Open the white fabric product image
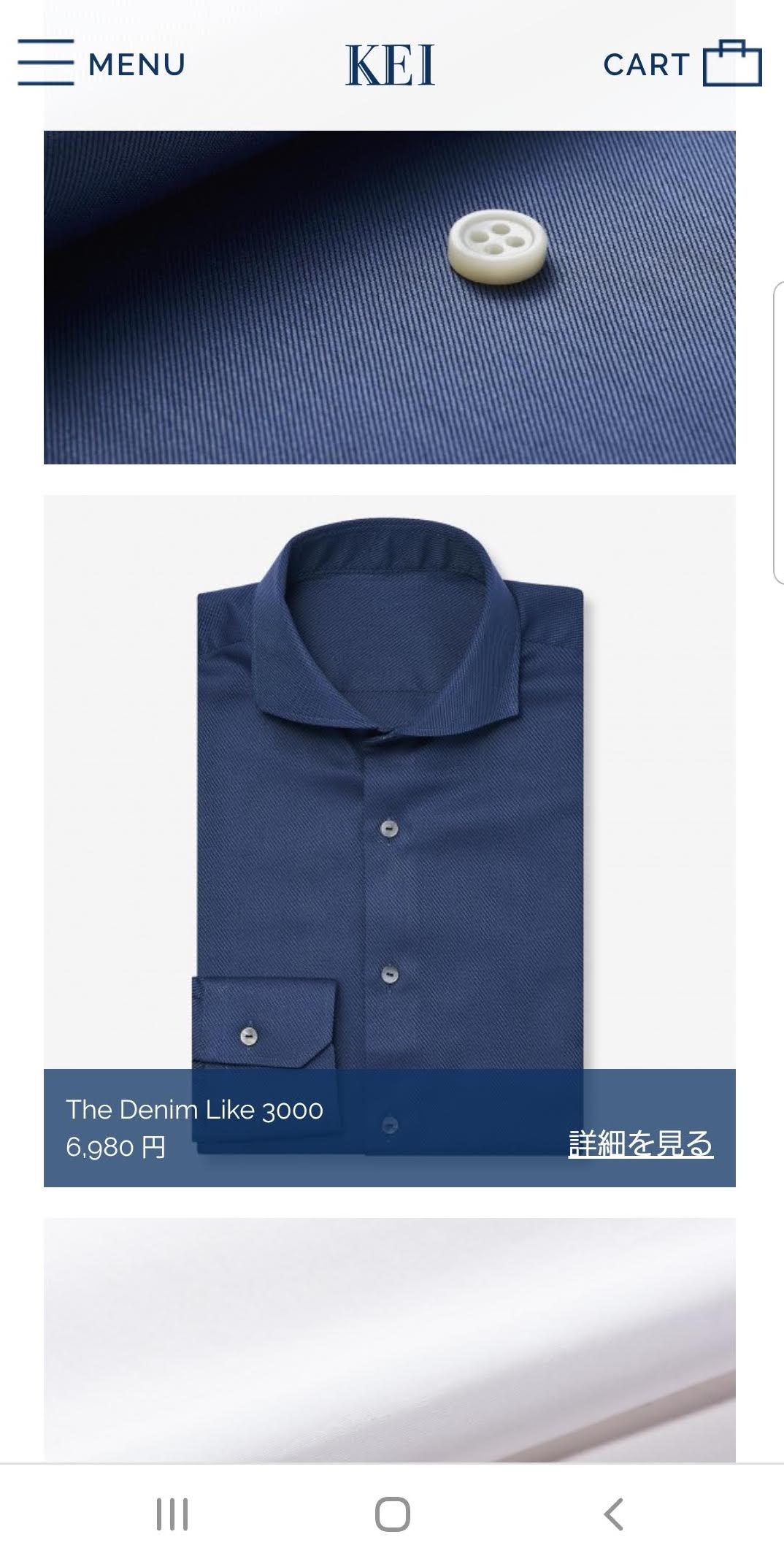Image resolution: width=784 pixels, height=1564 pixels. pyautogui.click(x=390, y=1340)
